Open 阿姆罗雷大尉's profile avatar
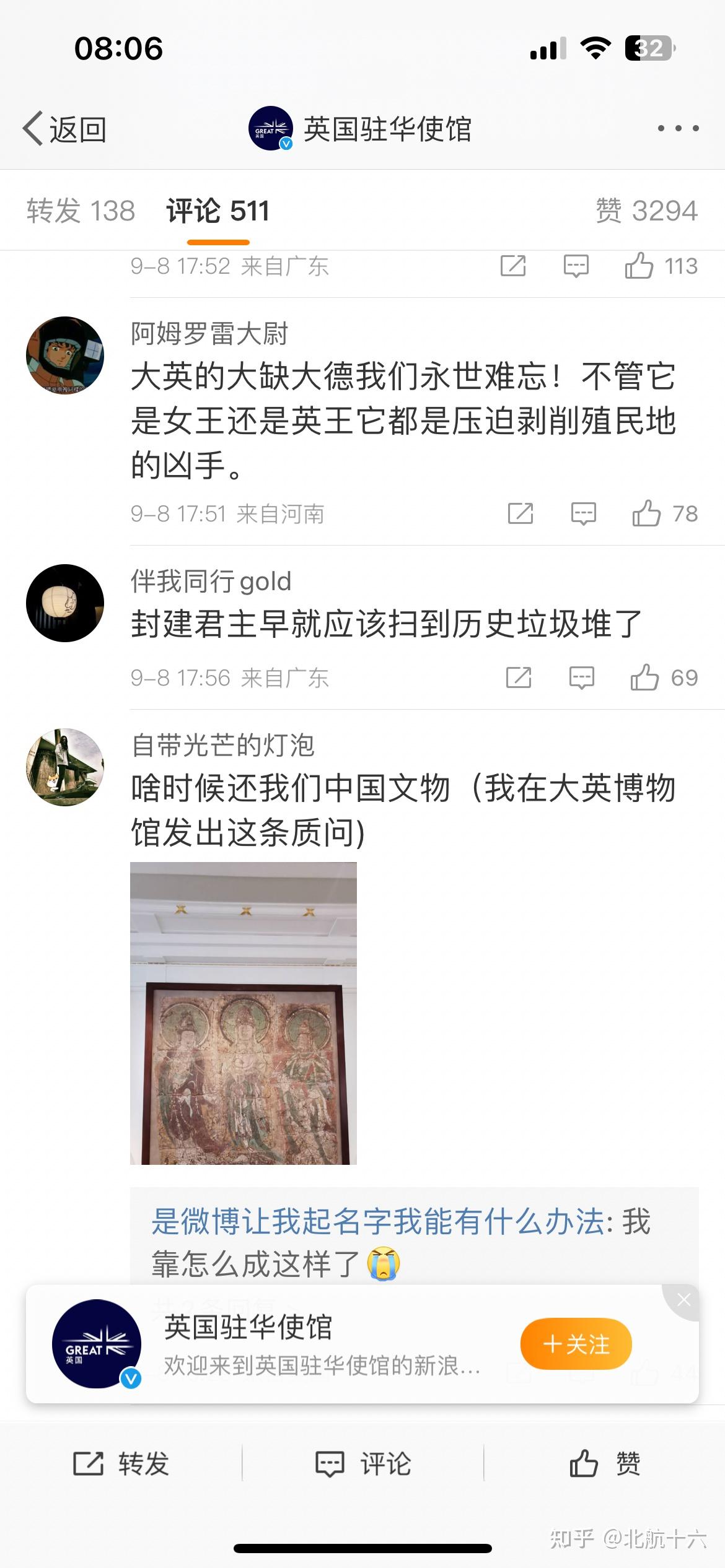The width and height of the screenshot is (725, 1568). (x=65, y=355)
